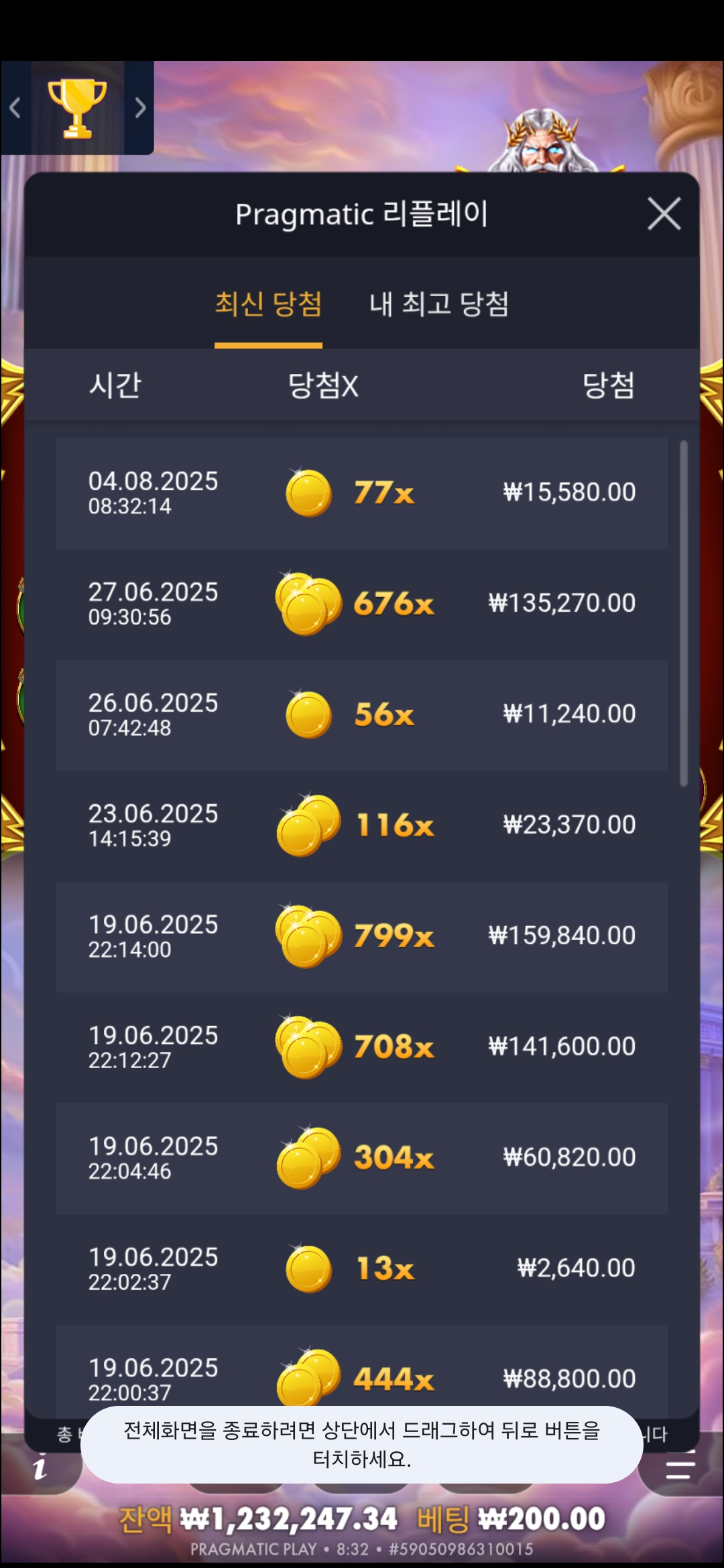Tap the trophy icon
Viewport: 724px width, 1568px height.
click(77, 108)
